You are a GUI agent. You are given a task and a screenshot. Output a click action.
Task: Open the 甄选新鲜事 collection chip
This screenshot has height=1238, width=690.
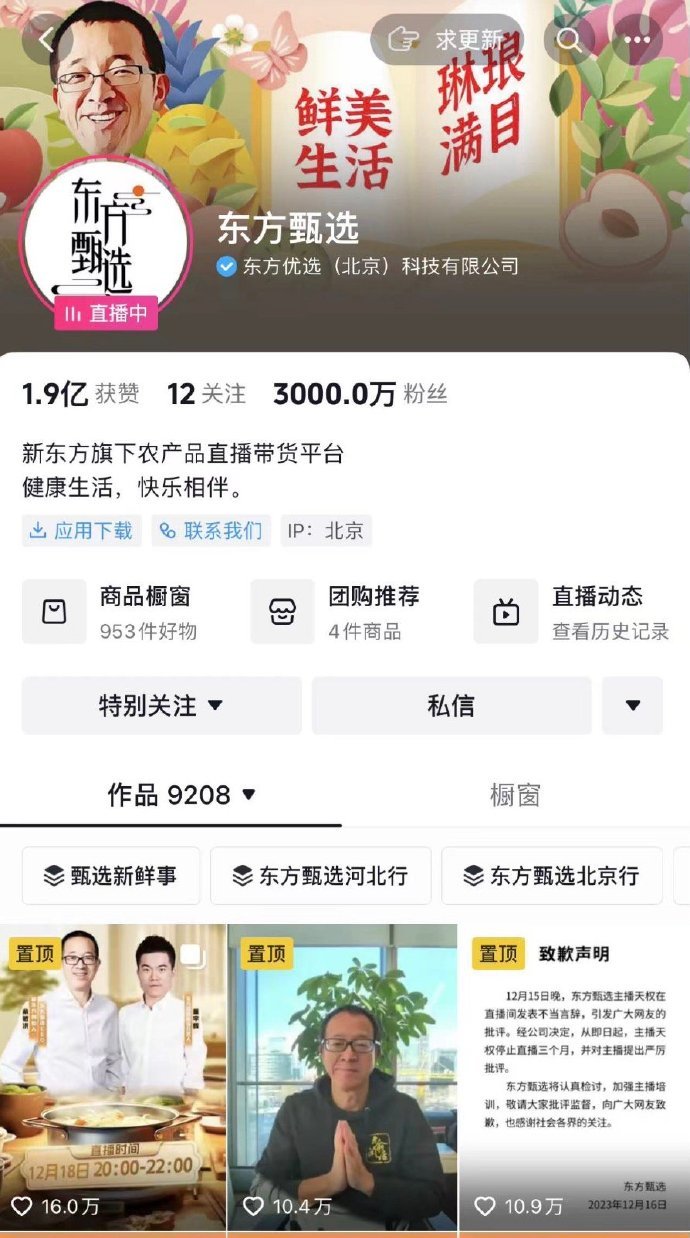(x=111, y=876)
